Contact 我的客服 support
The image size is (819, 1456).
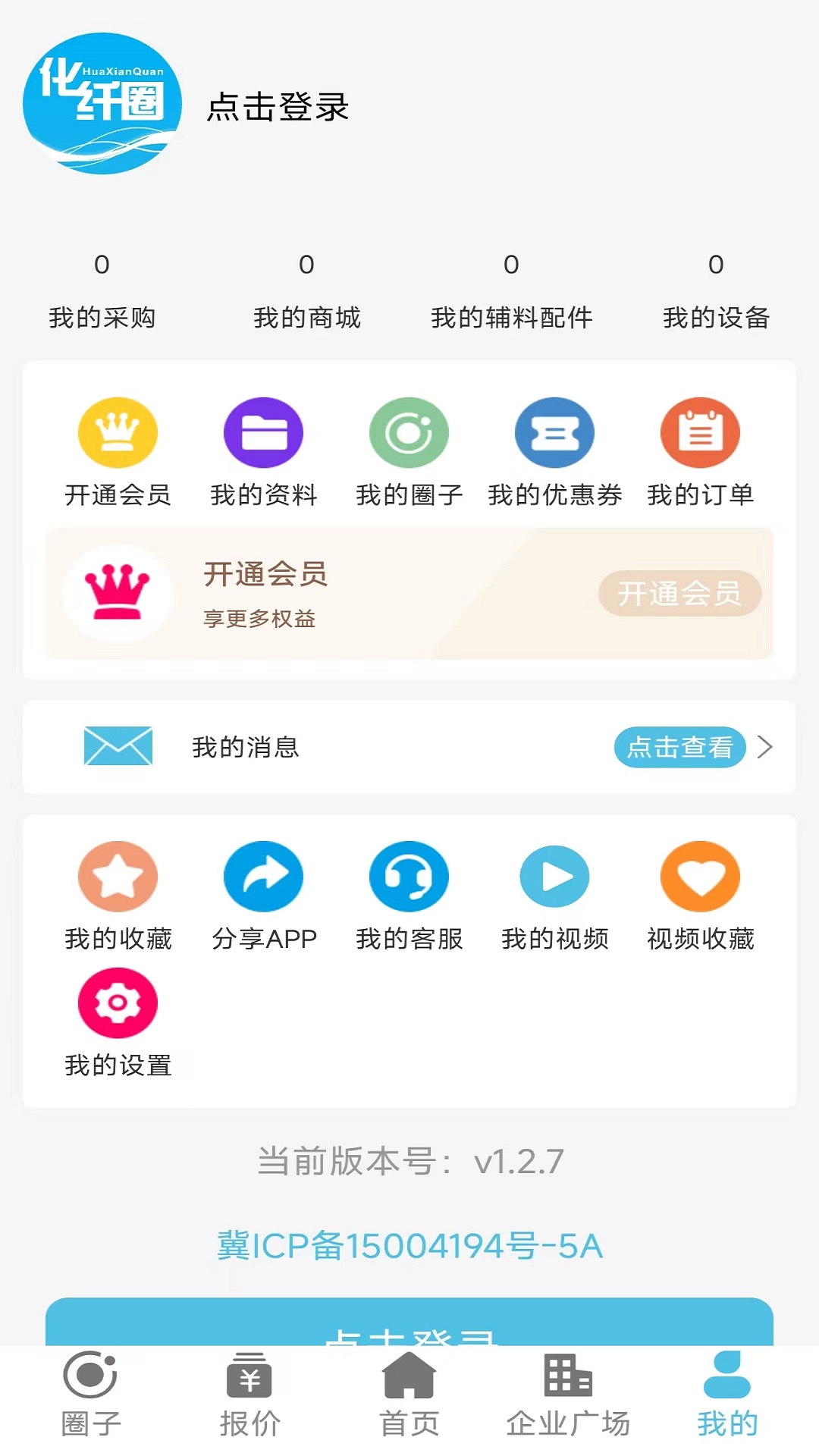point(409,896)
